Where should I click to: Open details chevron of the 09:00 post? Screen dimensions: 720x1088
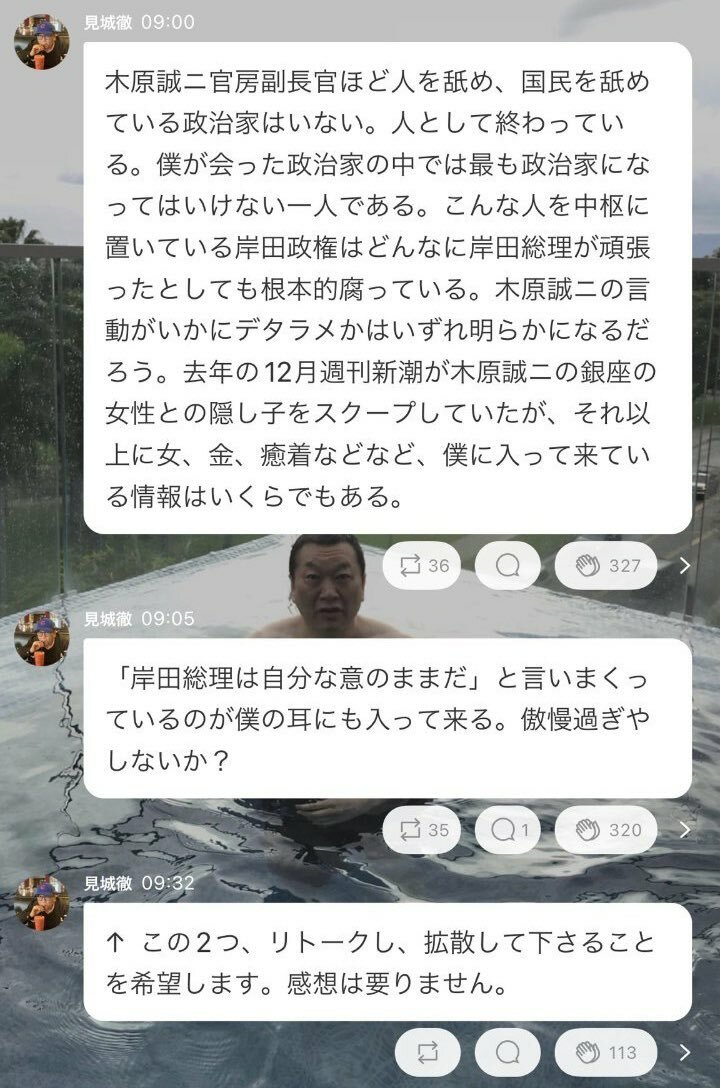tap(685, 566)
